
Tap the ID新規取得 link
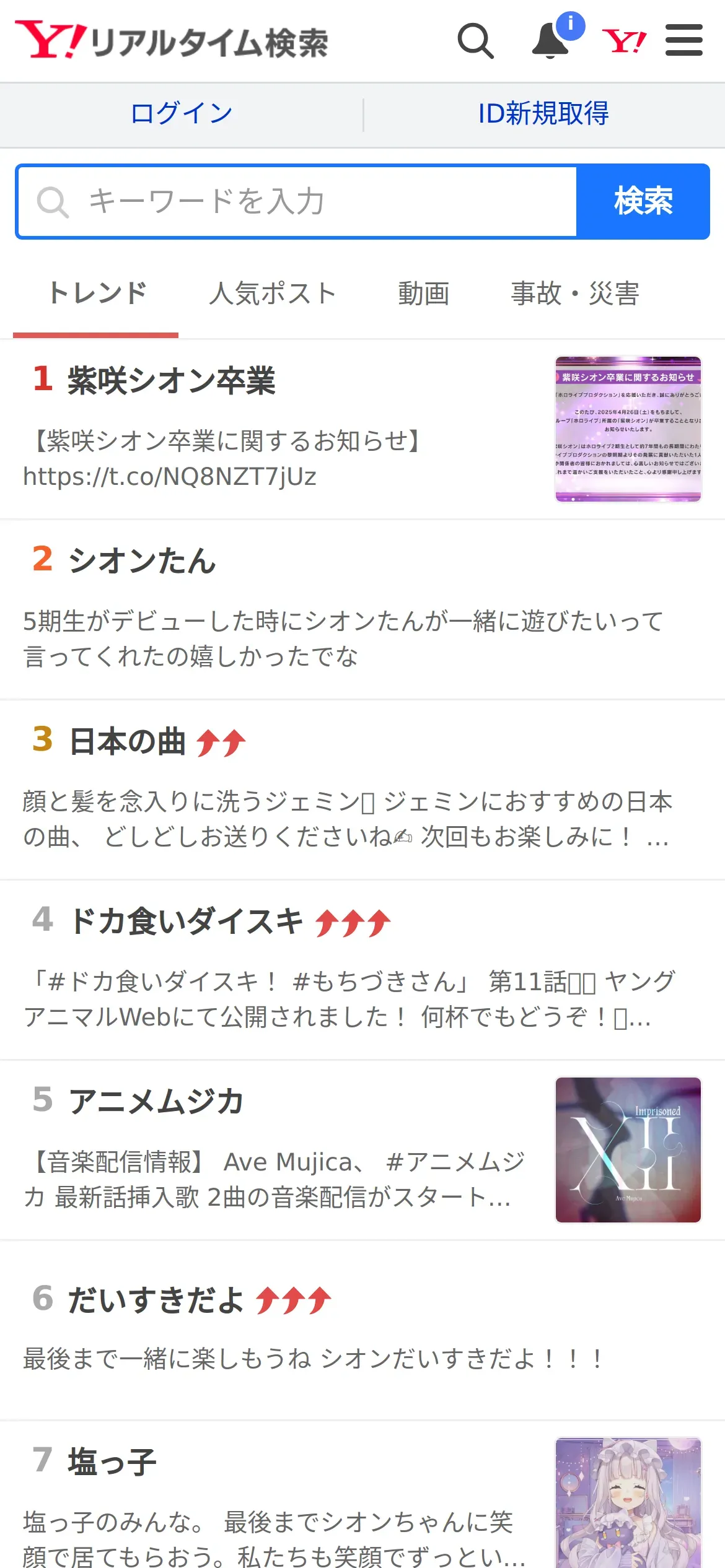pos(543,114)
